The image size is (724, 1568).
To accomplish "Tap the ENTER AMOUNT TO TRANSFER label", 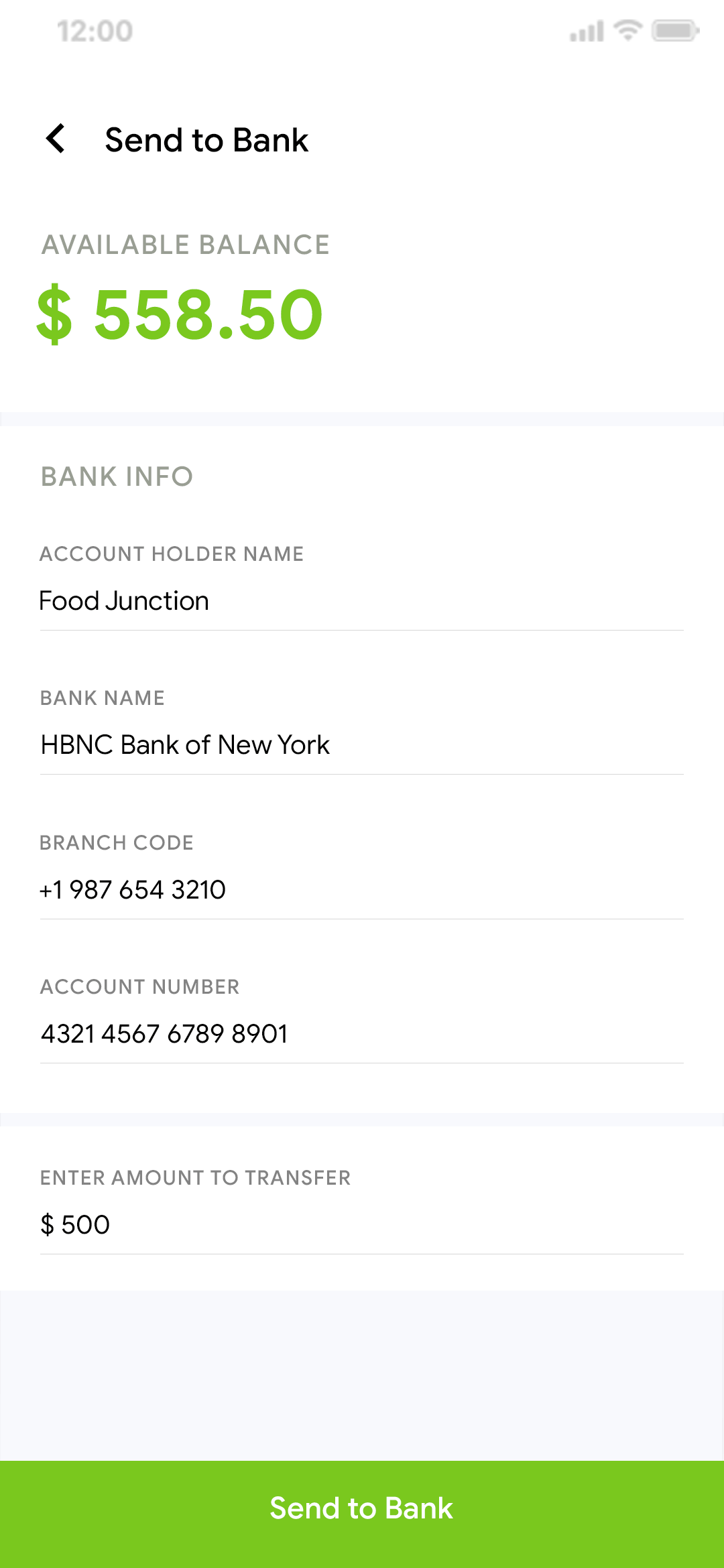I will pyautogui.click(x=195, y=1177).
